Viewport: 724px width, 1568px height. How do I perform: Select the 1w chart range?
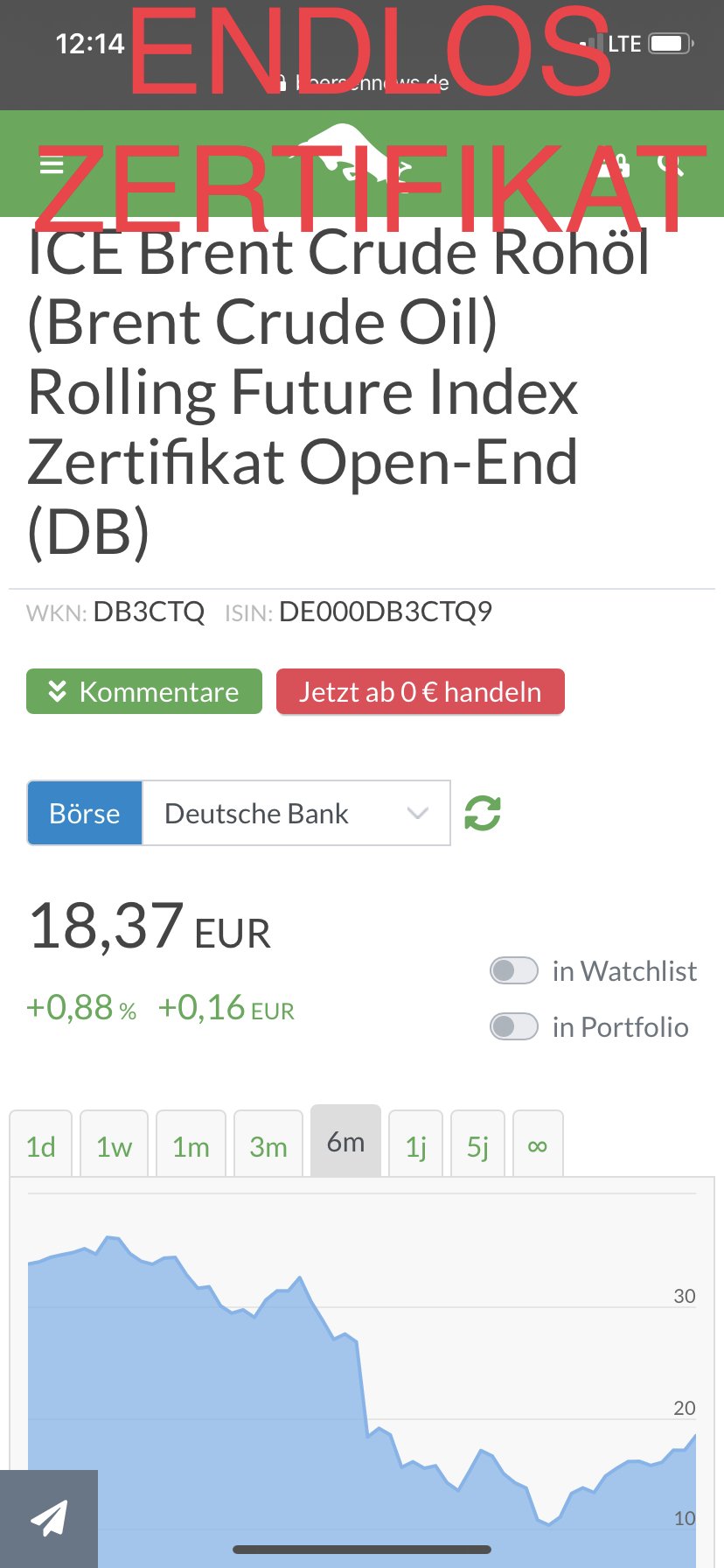coord(115,1145)
